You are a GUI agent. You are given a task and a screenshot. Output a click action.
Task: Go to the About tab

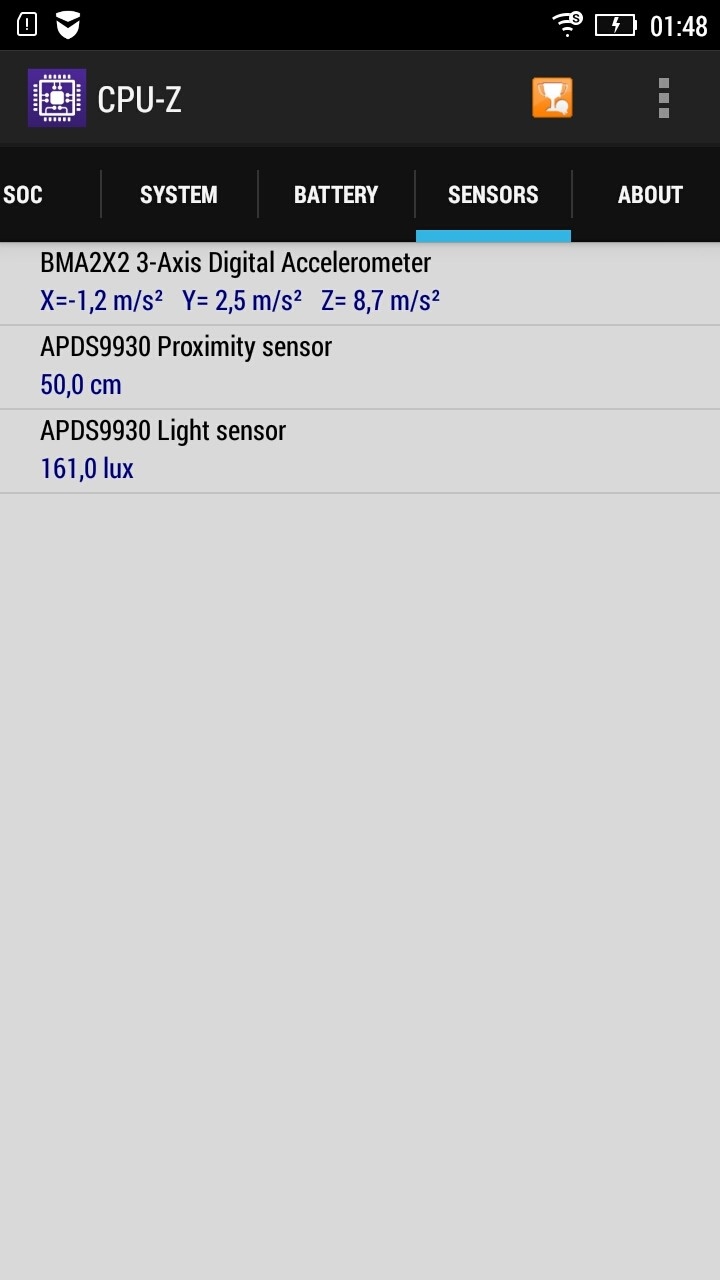click(650, 195)
